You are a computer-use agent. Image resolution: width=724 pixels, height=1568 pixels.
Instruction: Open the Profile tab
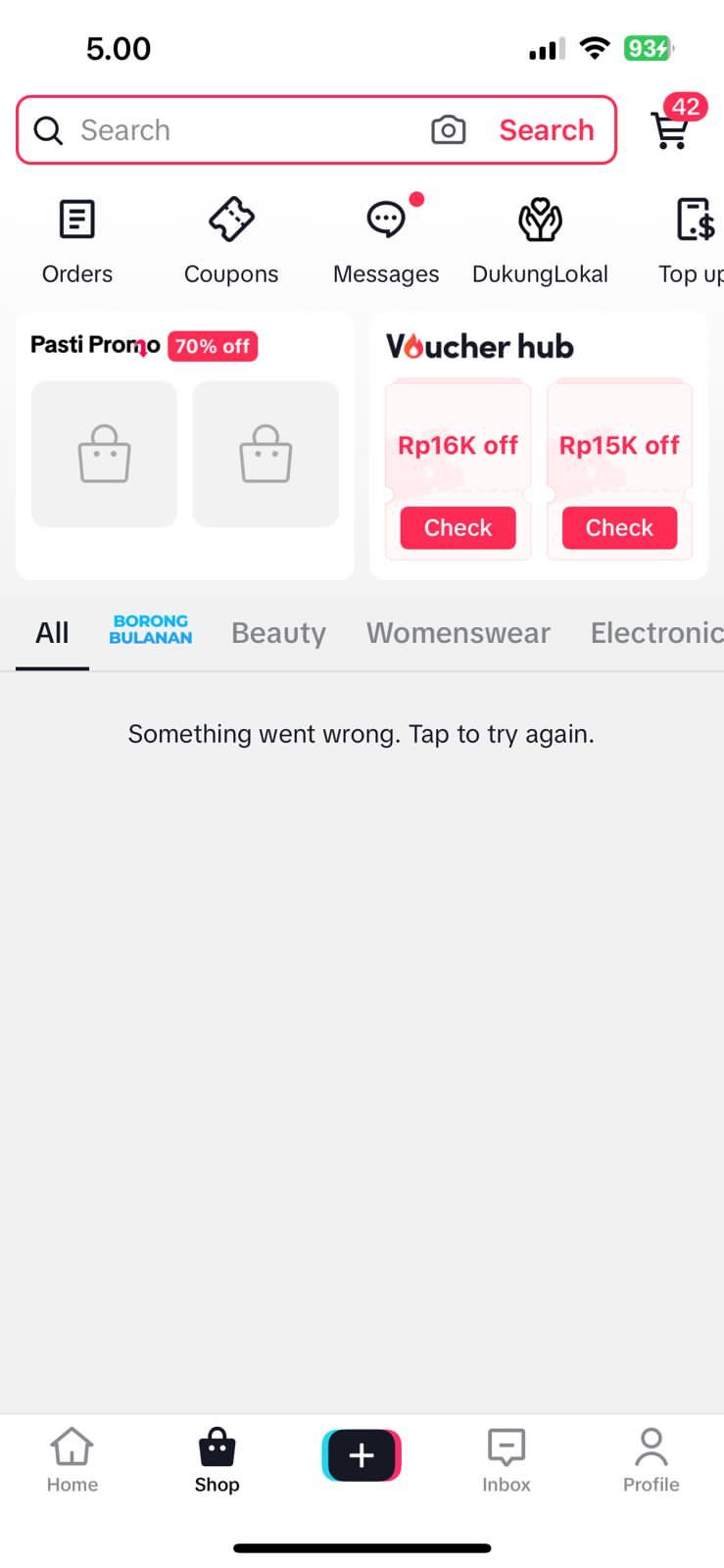click(x=652, y=1460)
